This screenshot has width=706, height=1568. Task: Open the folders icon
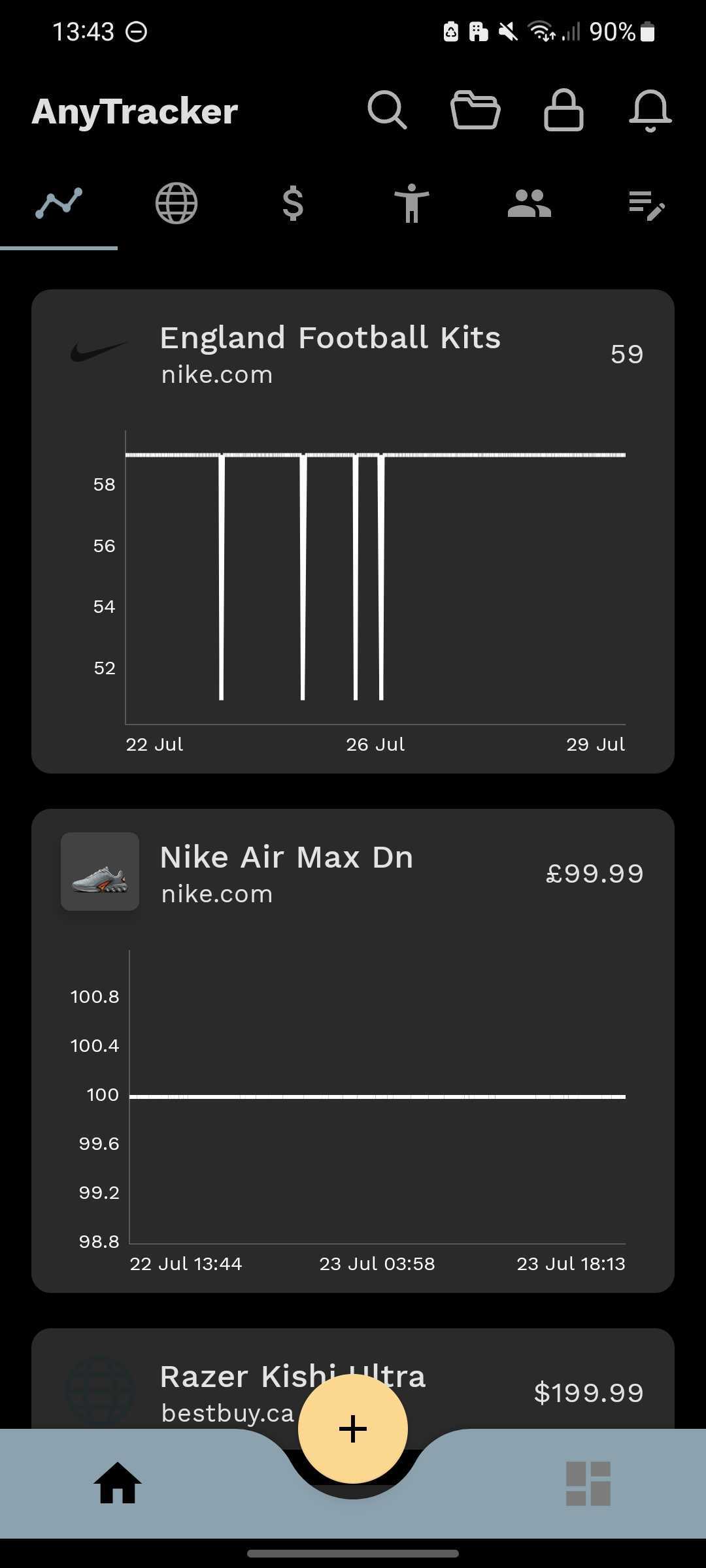pos(475,110)
